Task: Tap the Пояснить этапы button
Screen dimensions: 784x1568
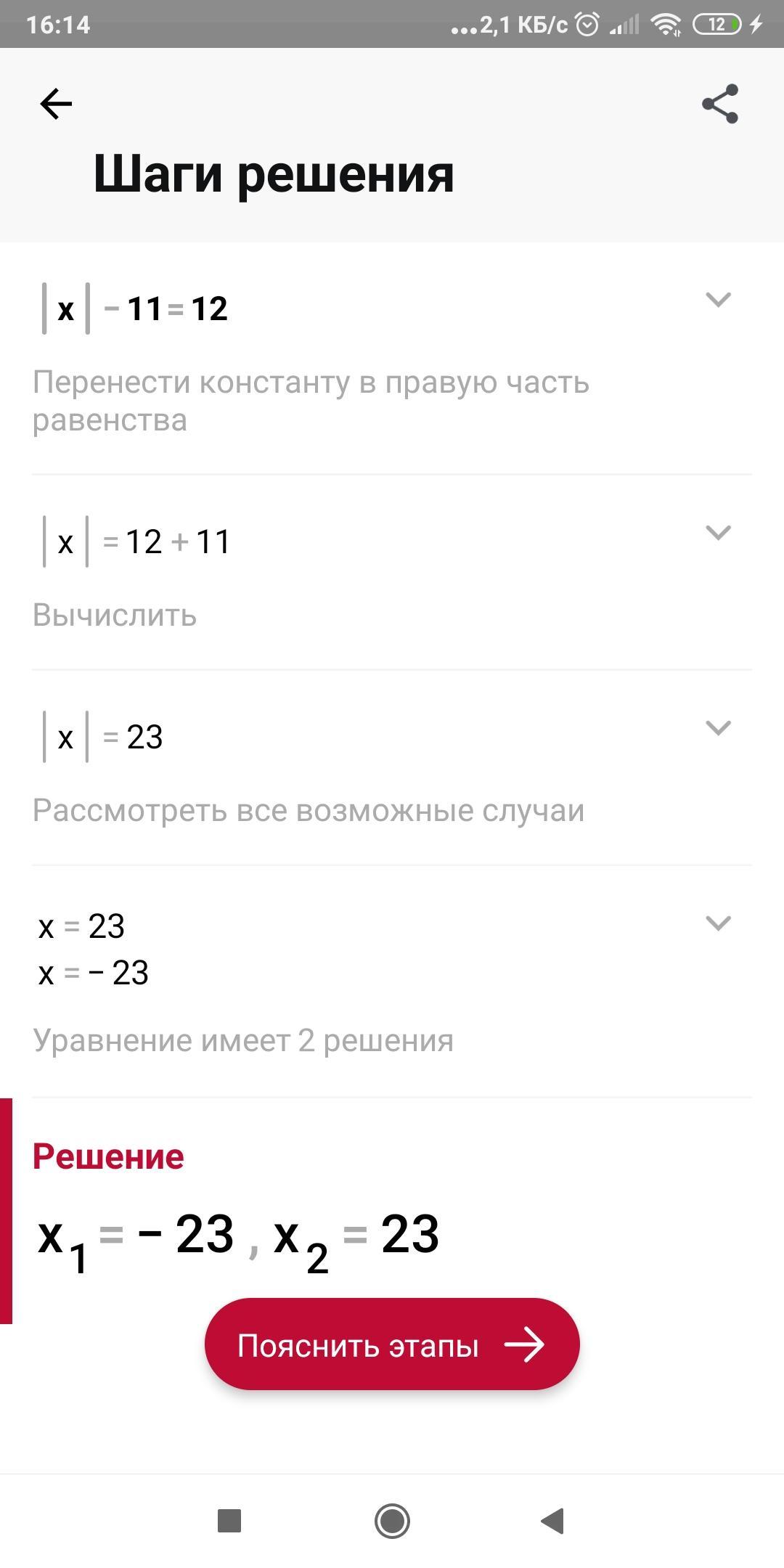Action: [392, 1345]
